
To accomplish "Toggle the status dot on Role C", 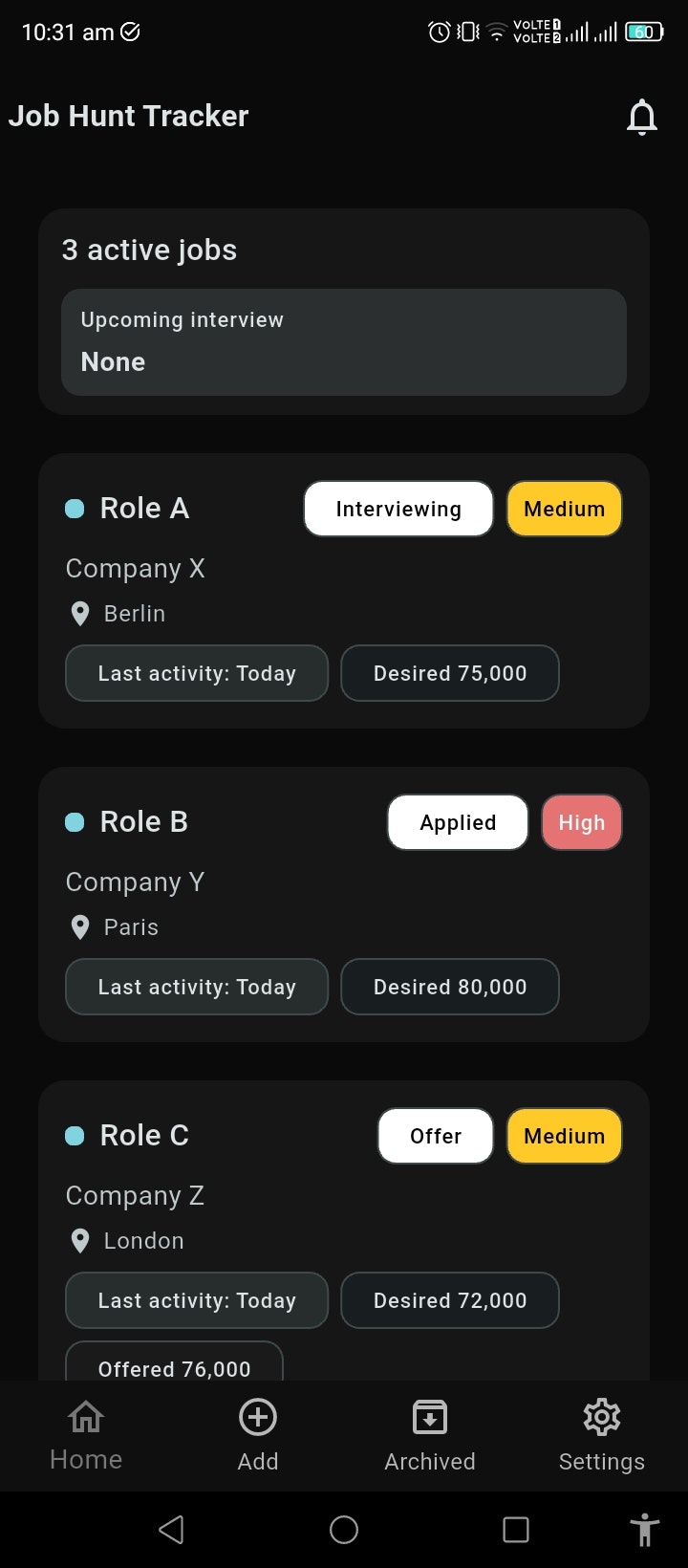I will click(x=76, y=1135).
